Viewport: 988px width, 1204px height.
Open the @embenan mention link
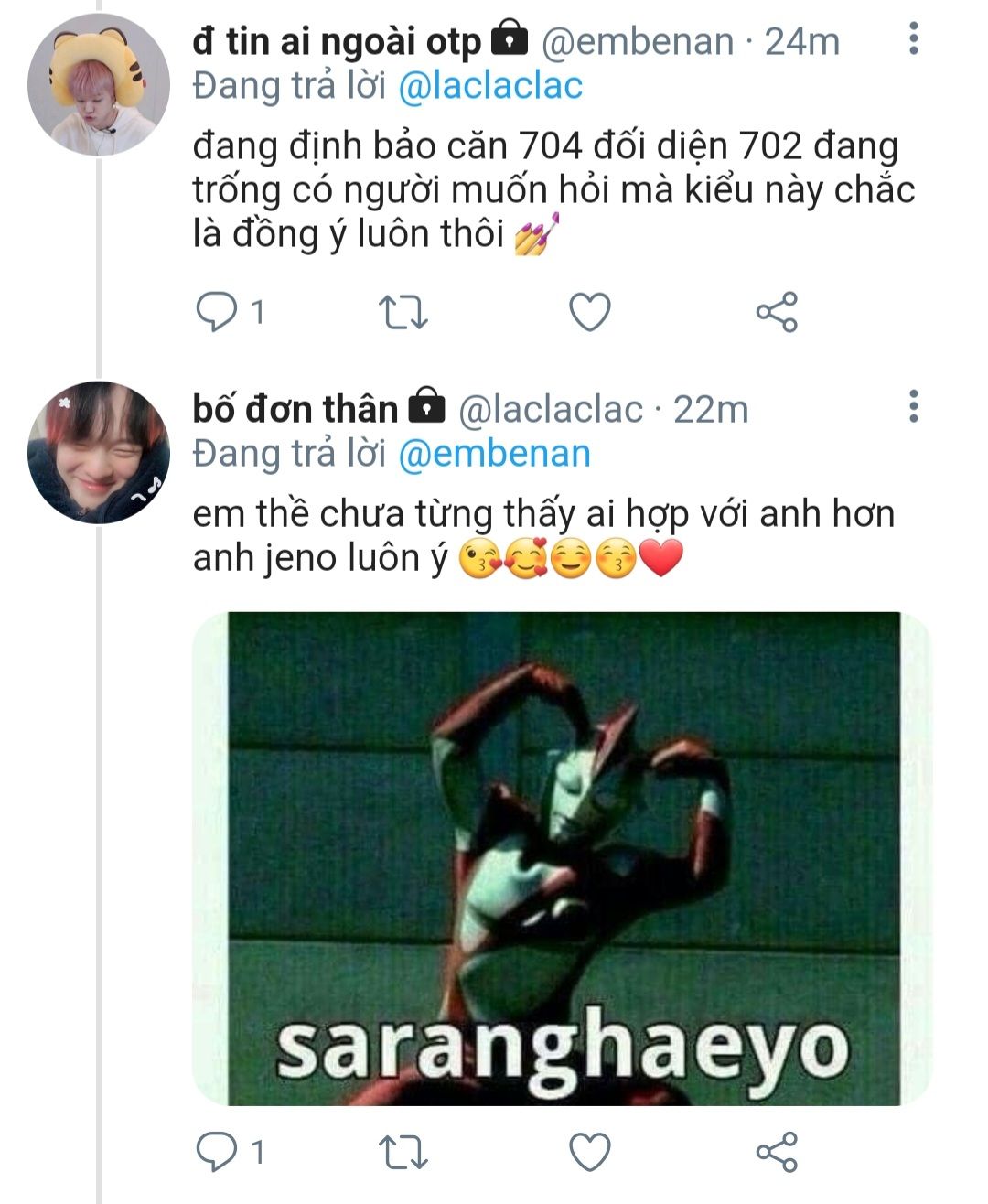495,454
